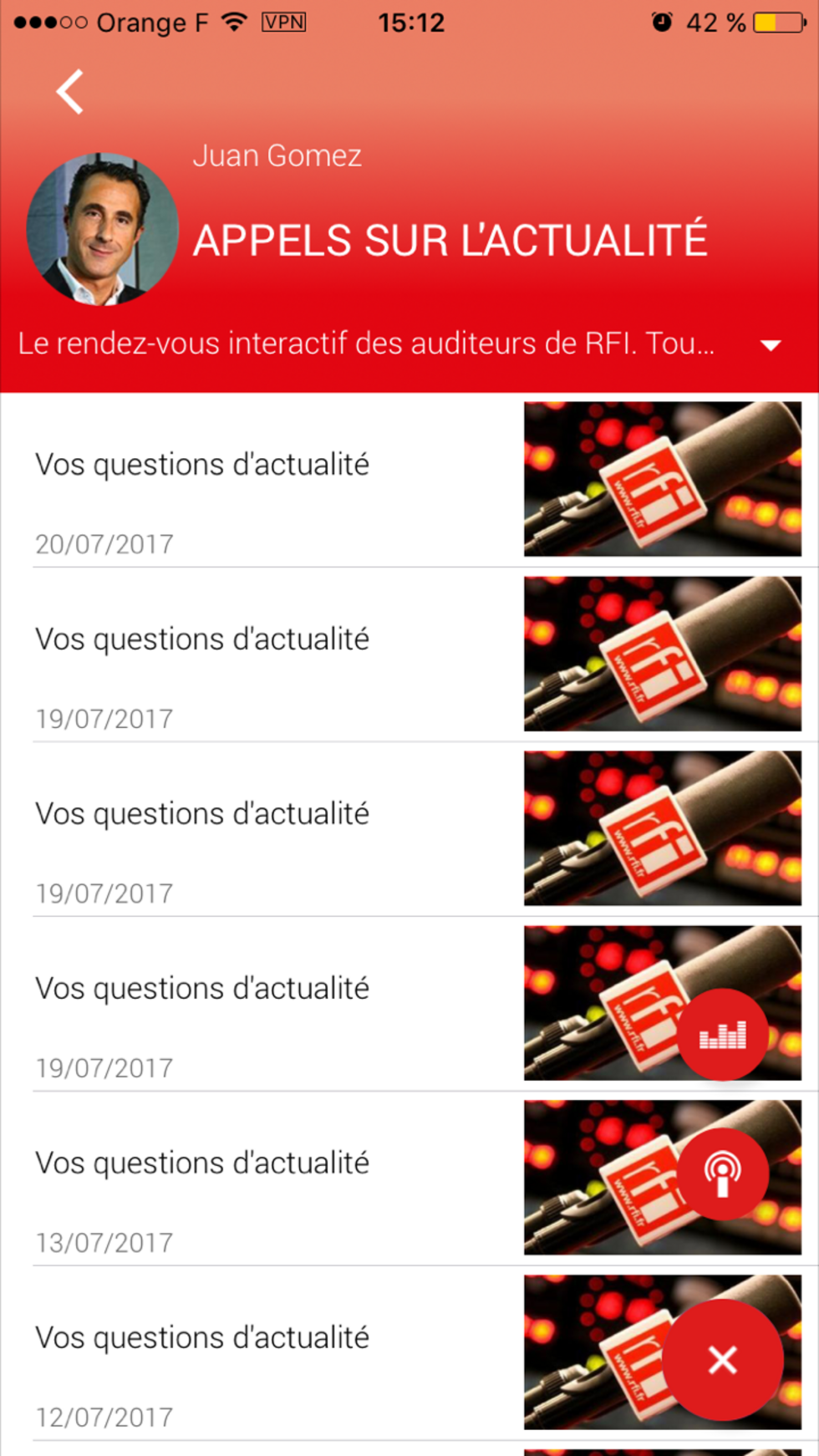Screen dimensions: 819x1456
Task: Tap the Juan Gomez name label
Action: 278,155
